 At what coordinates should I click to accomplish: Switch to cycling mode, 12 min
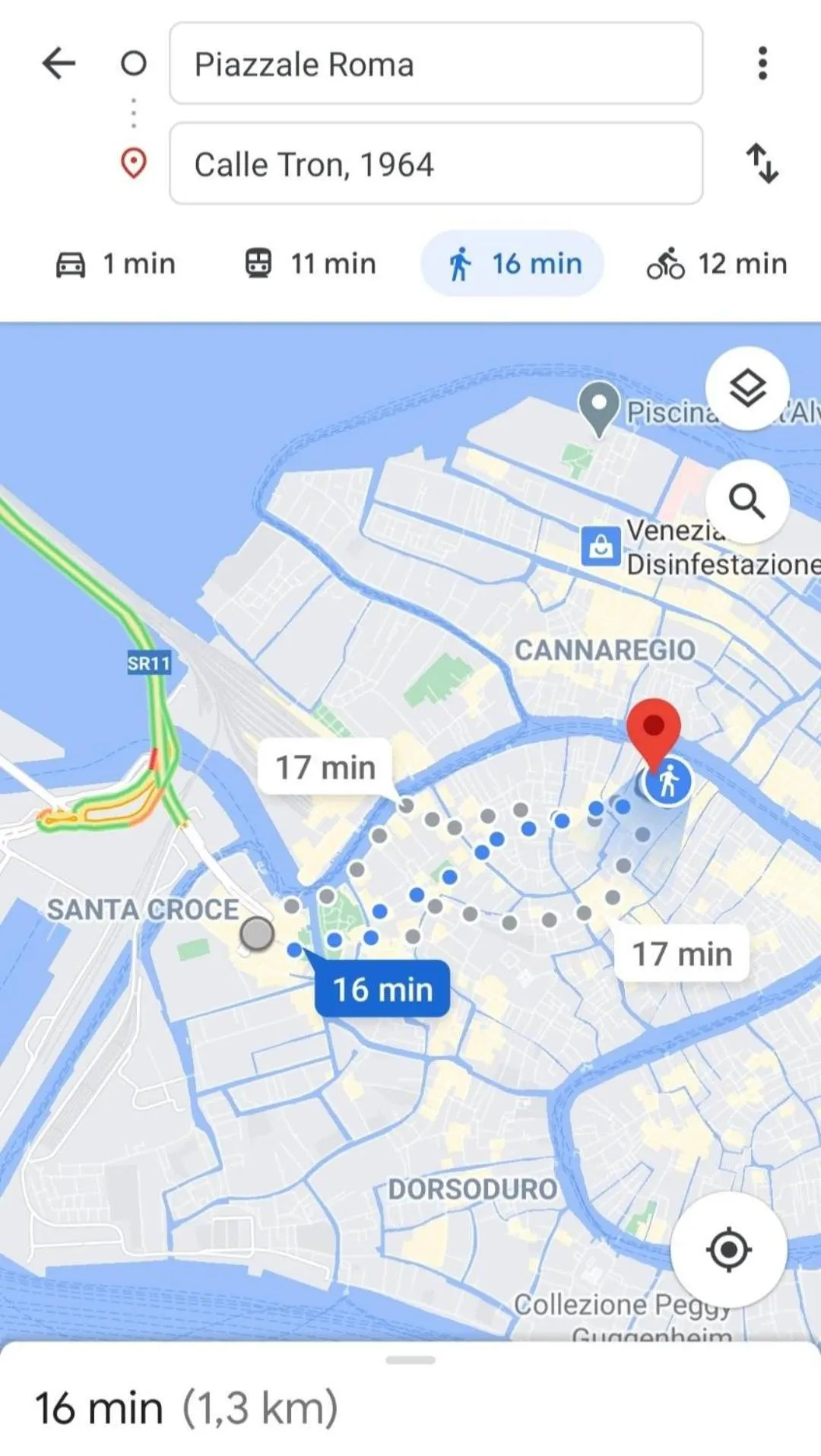coord(718,264)
